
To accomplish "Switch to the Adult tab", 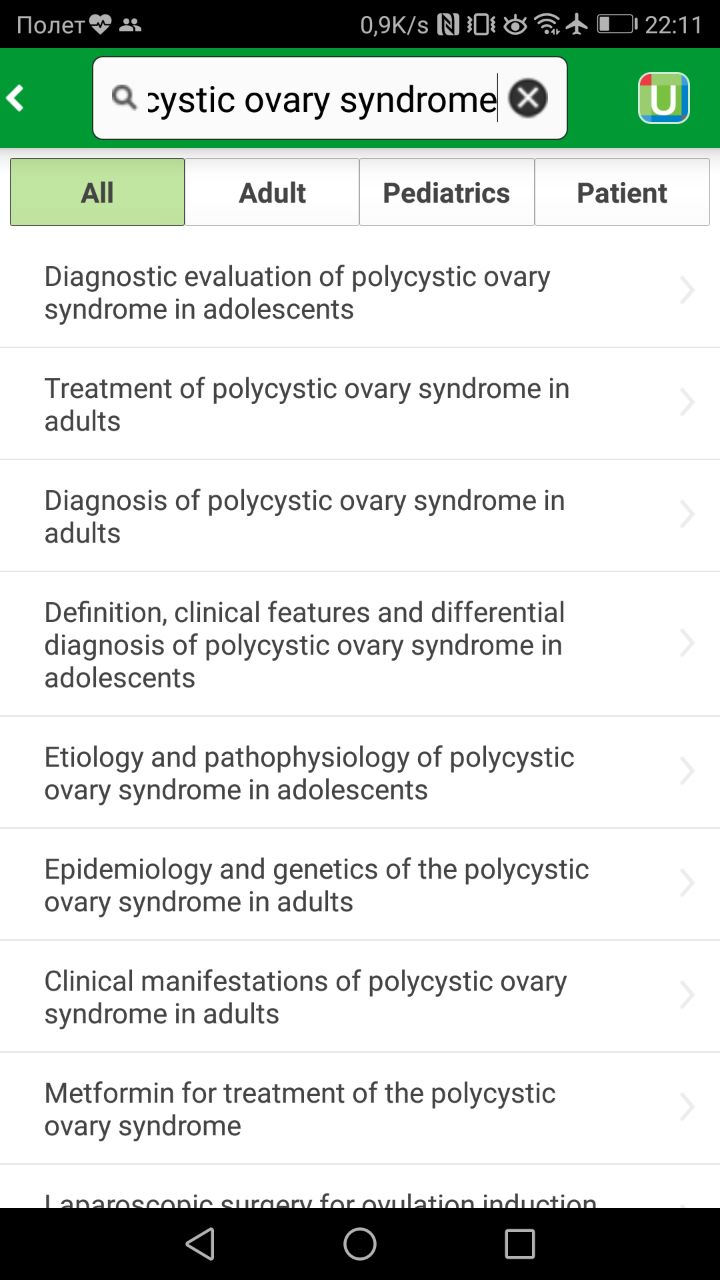I will click(x=272, y=192).
